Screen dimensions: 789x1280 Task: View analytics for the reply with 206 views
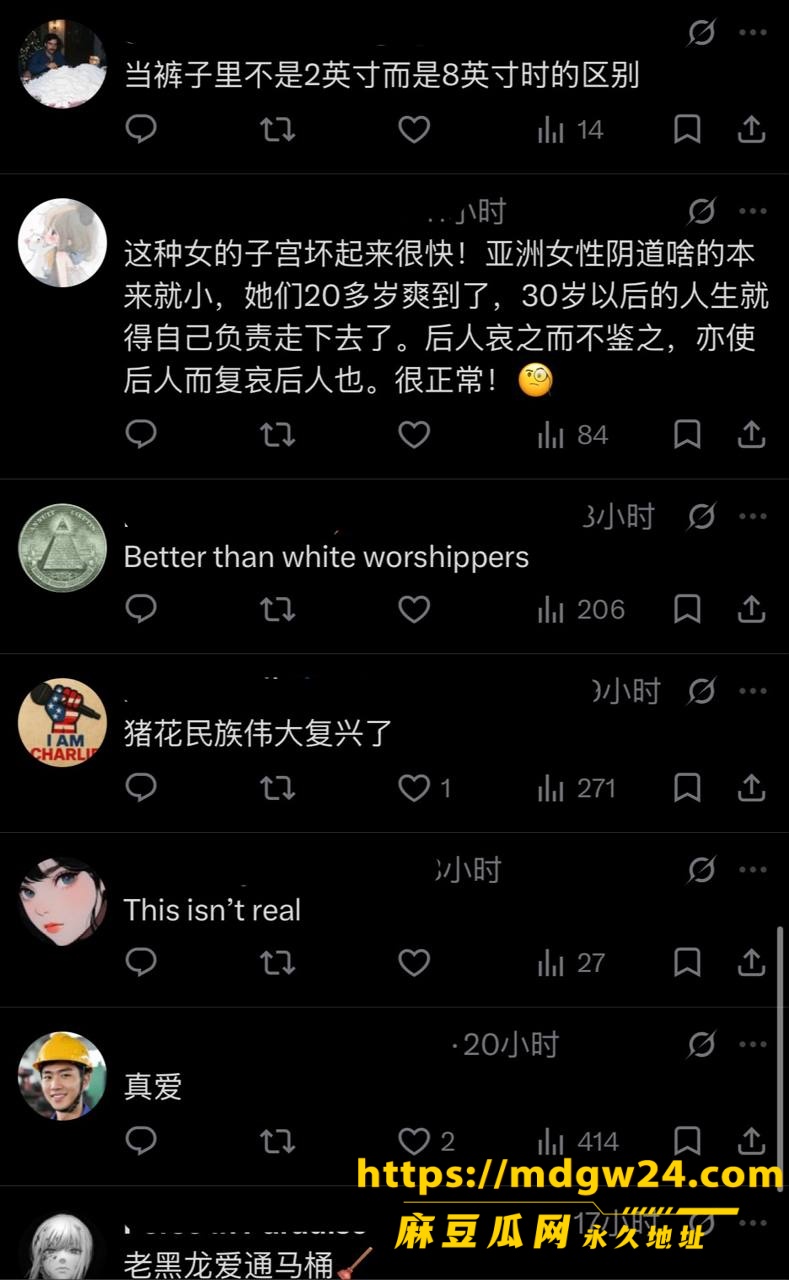click(580, 609)
